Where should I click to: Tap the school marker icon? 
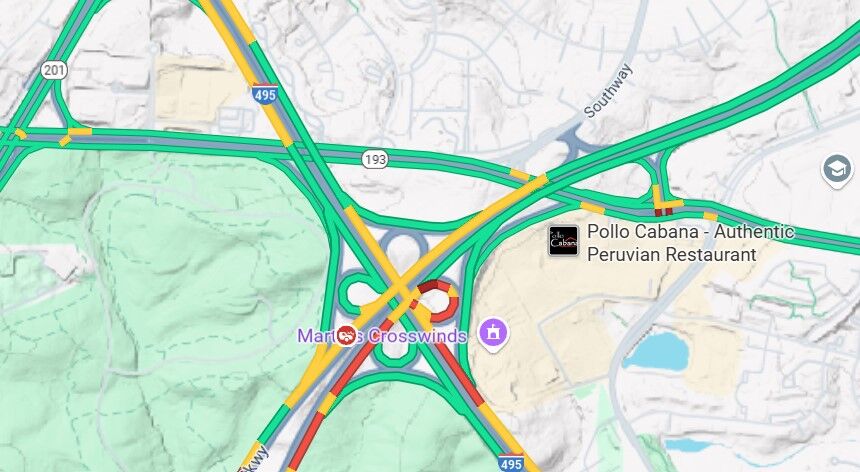837,170
